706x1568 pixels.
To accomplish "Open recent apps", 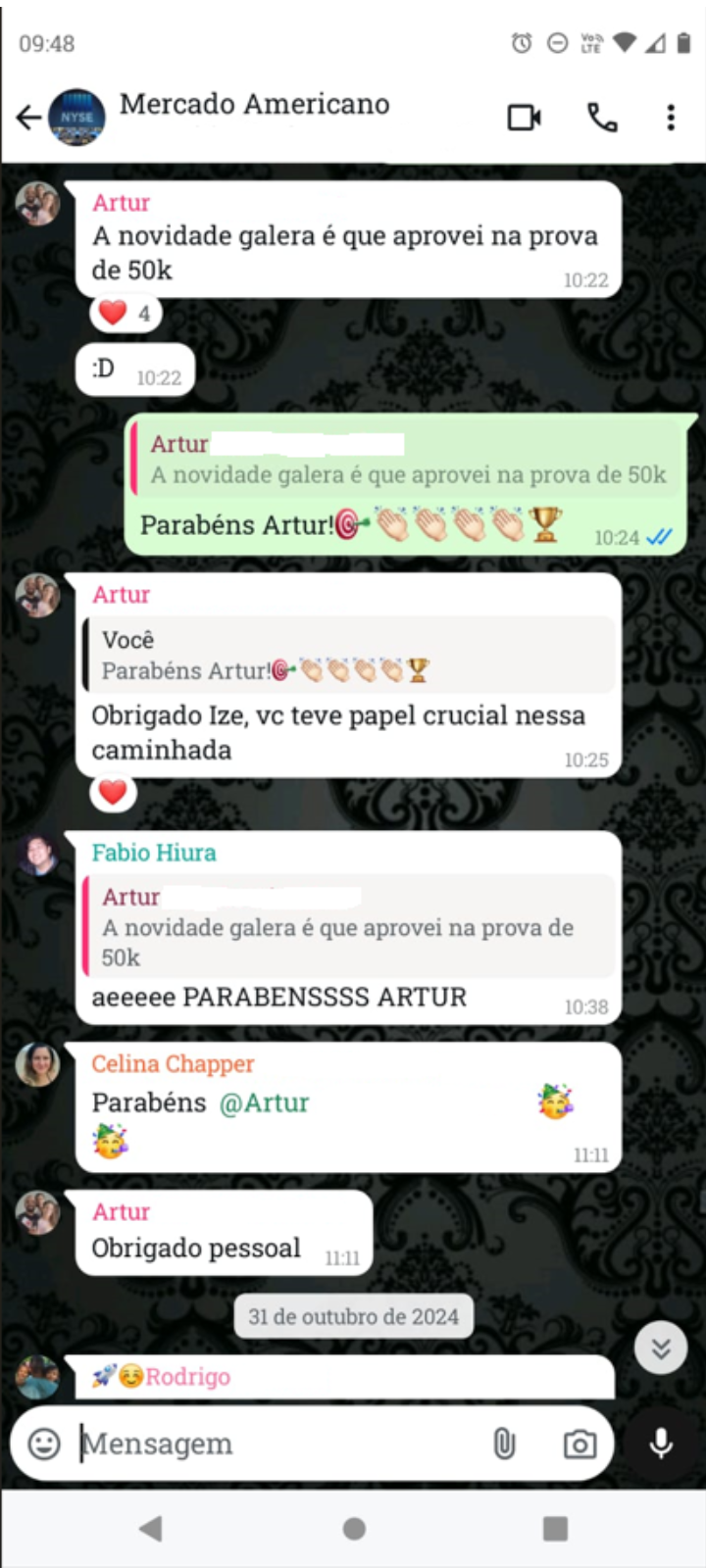I will [555, 1528].
